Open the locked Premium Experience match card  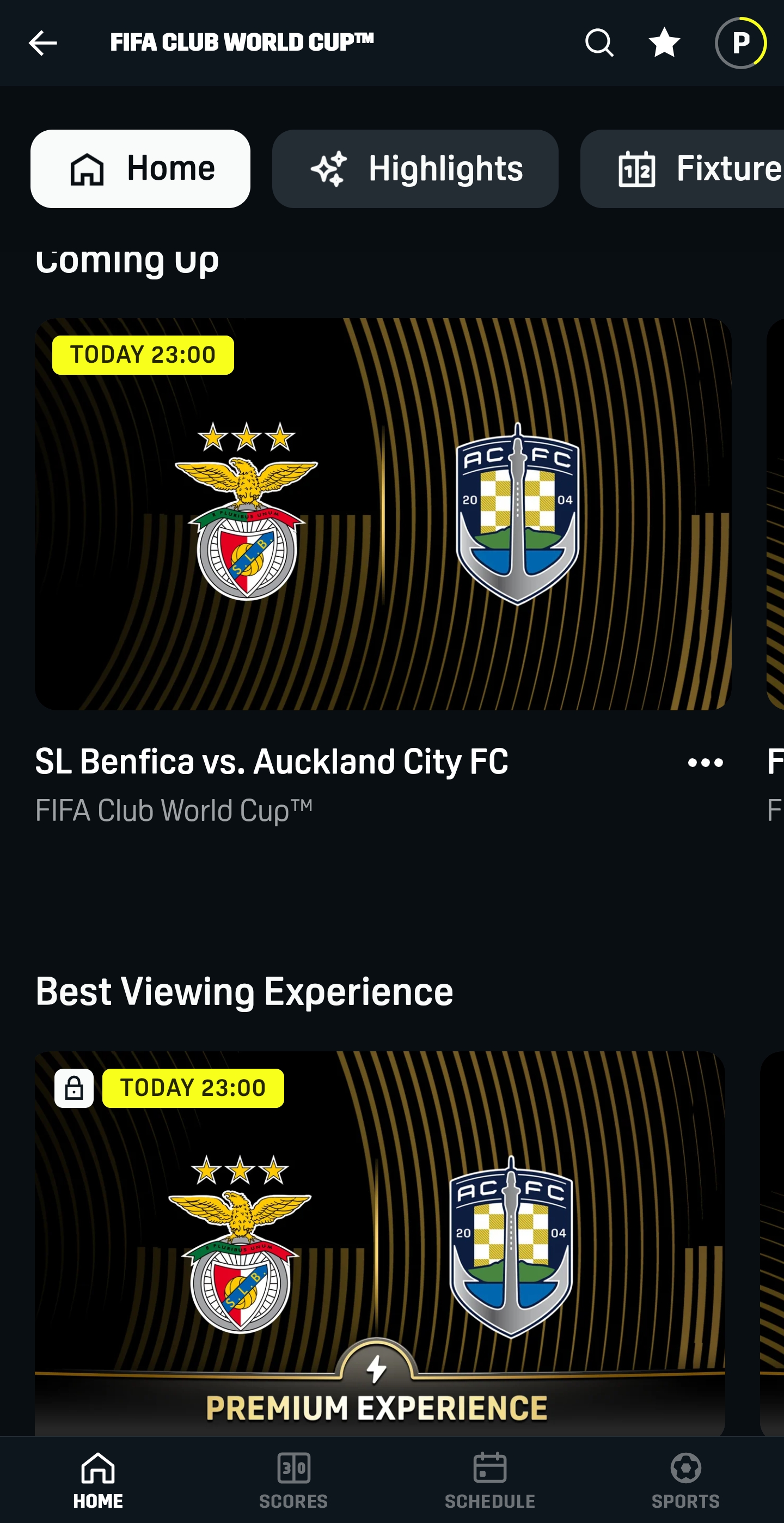[379, 1241]
